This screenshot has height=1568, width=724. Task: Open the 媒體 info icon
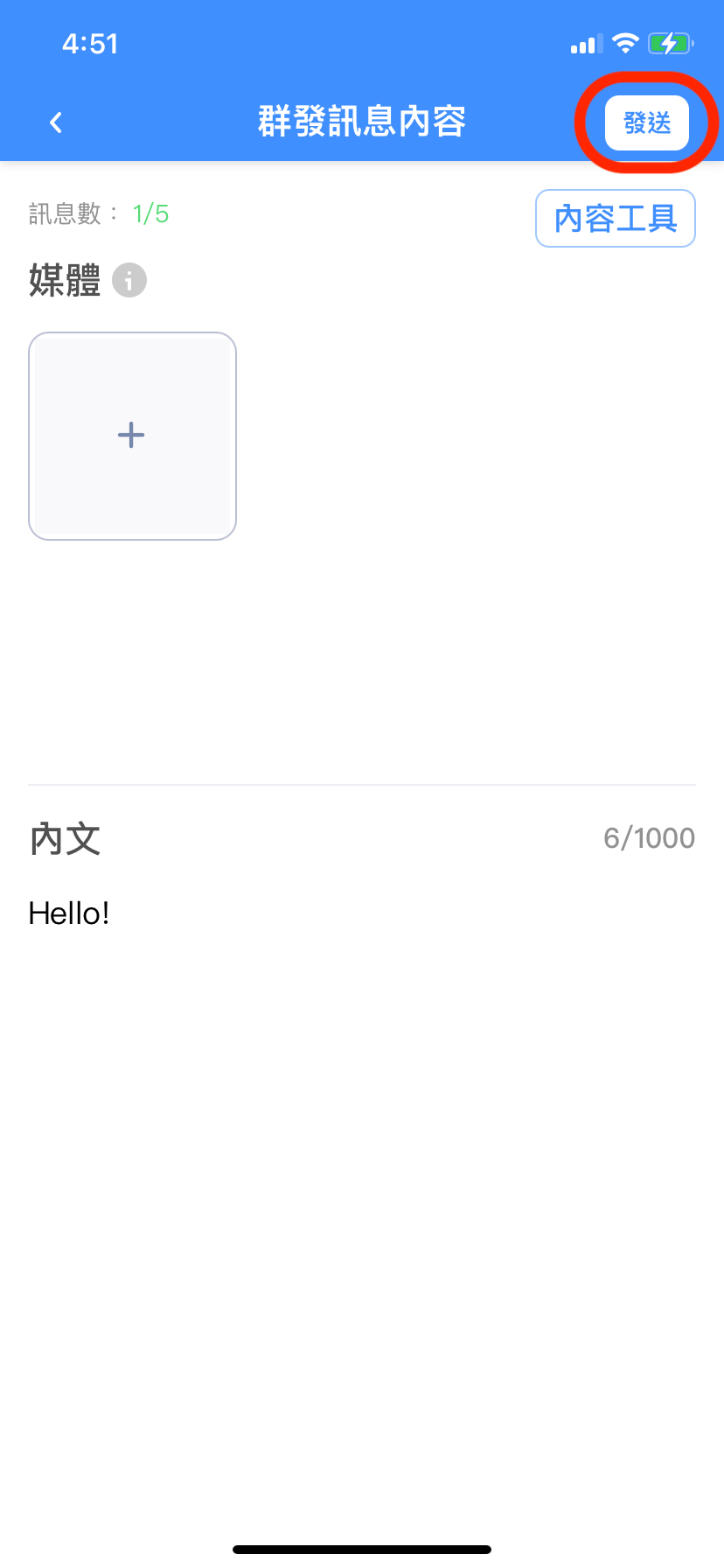(129, 281)
